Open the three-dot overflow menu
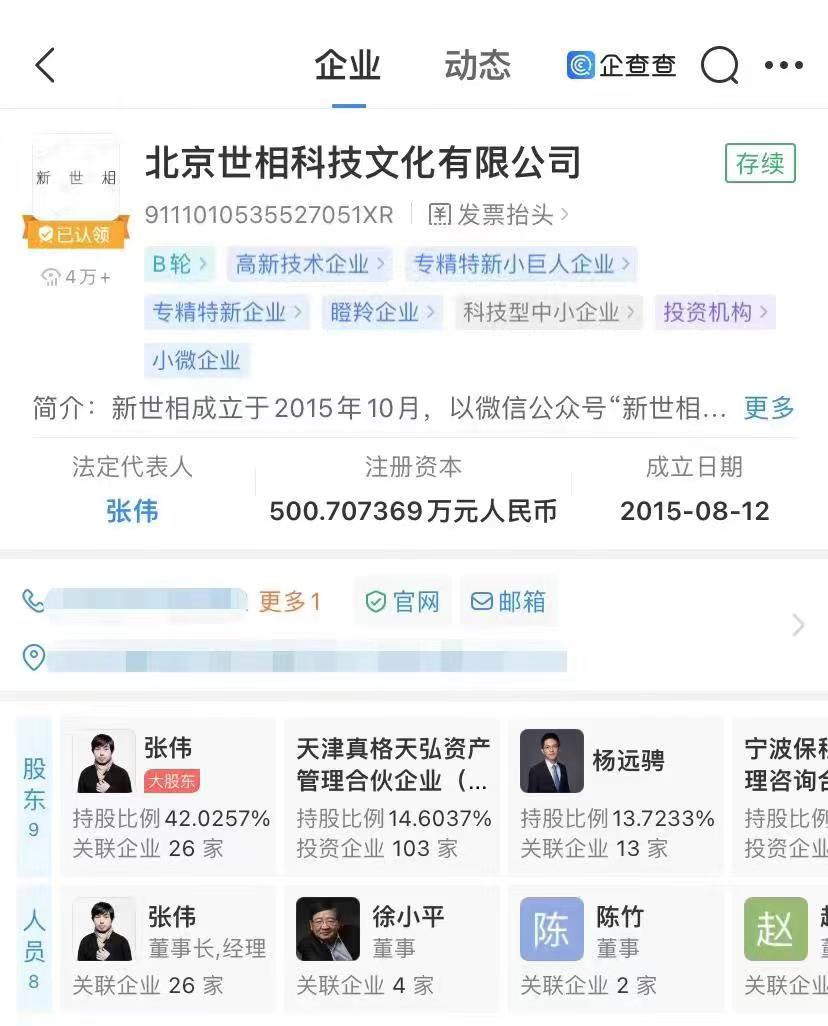828x1026 pixels. [x=783, y=66]
